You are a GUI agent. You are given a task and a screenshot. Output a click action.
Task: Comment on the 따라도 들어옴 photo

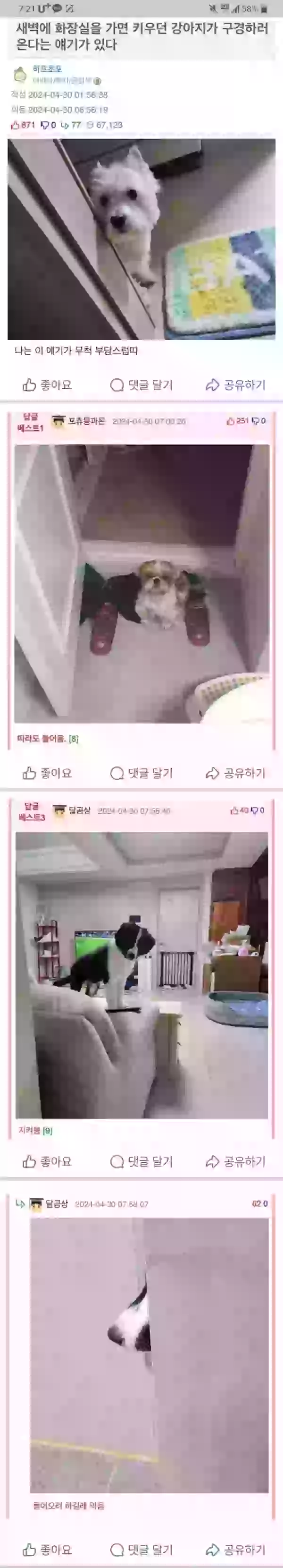coord(141,773)
